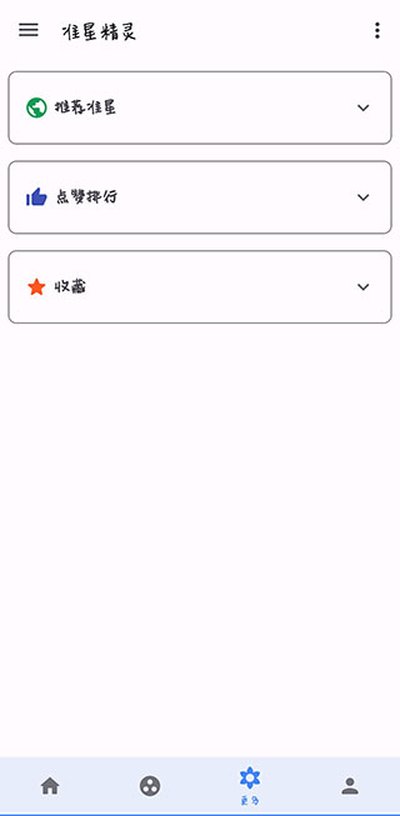
Task: Open the three-dot overflow menu
Action: (x=377, y=31)
